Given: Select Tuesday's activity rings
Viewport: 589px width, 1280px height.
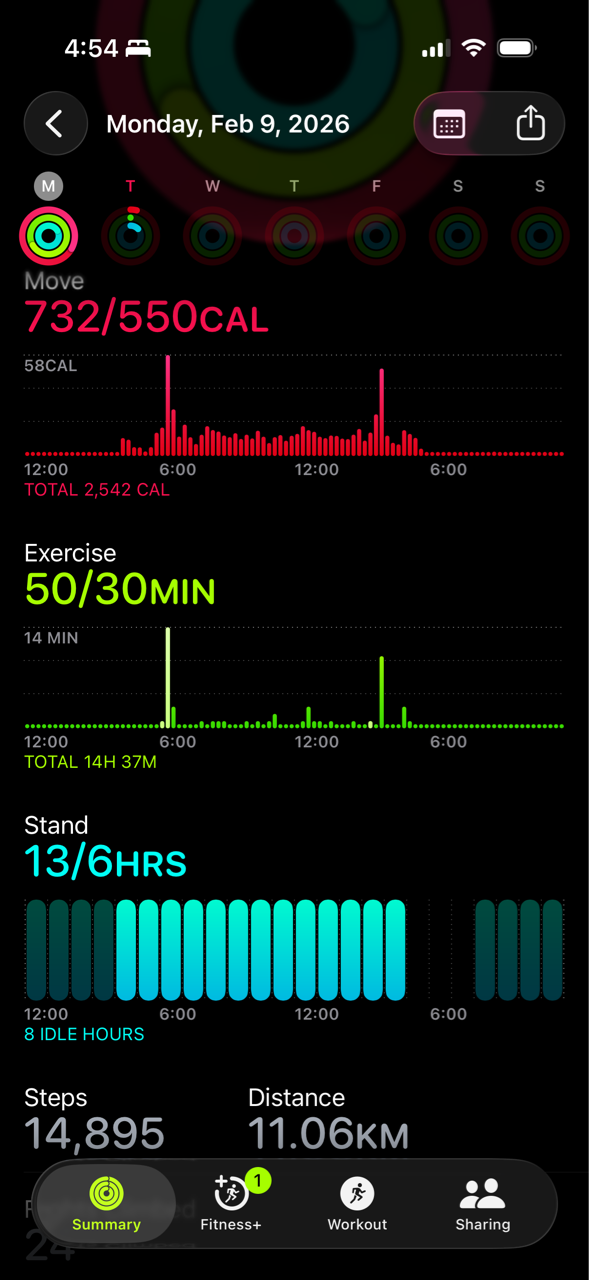Looking at the screenshot, I should tap(130, 236).
